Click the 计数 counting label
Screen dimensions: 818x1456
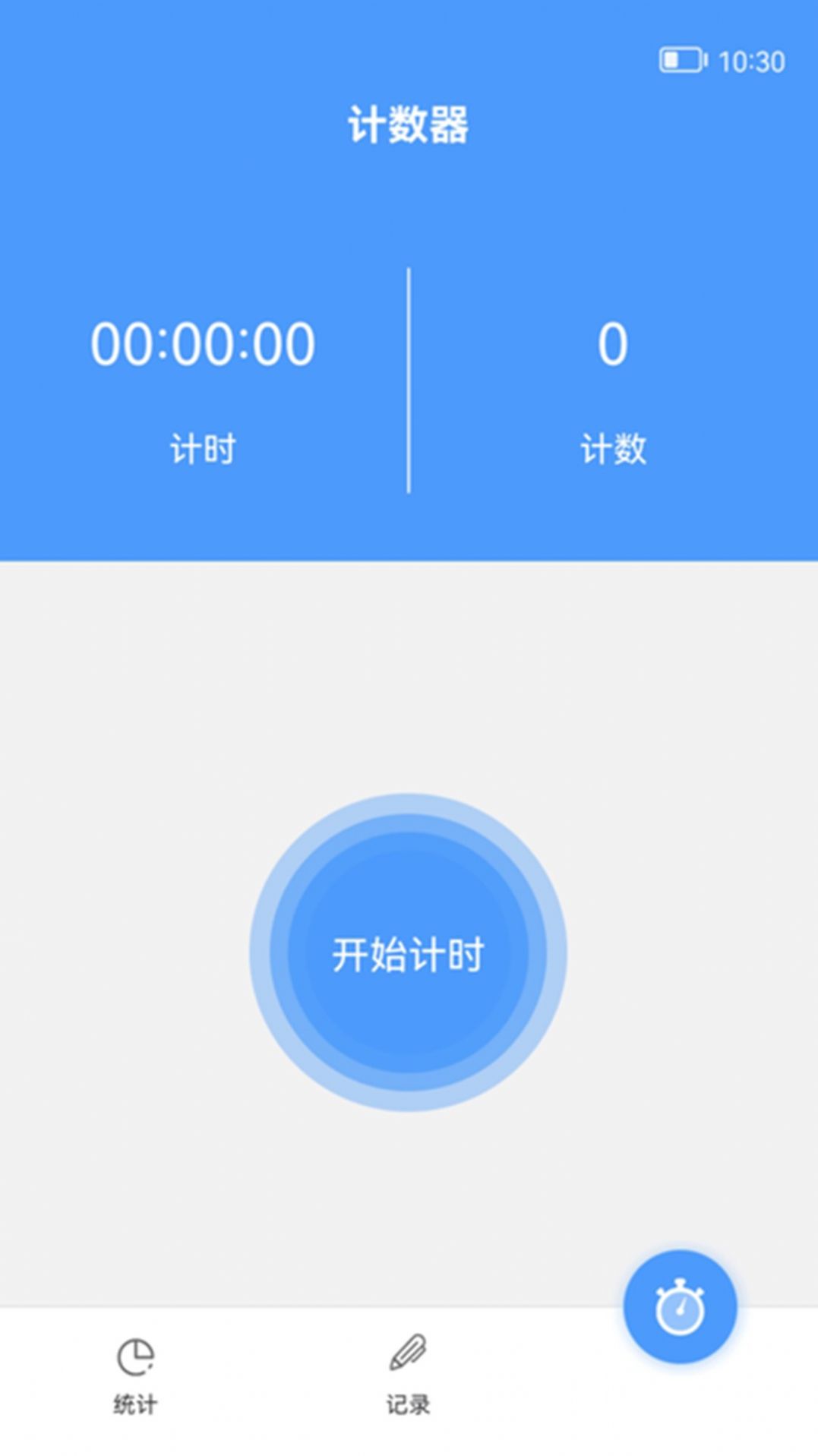click(x=612, y=448)
